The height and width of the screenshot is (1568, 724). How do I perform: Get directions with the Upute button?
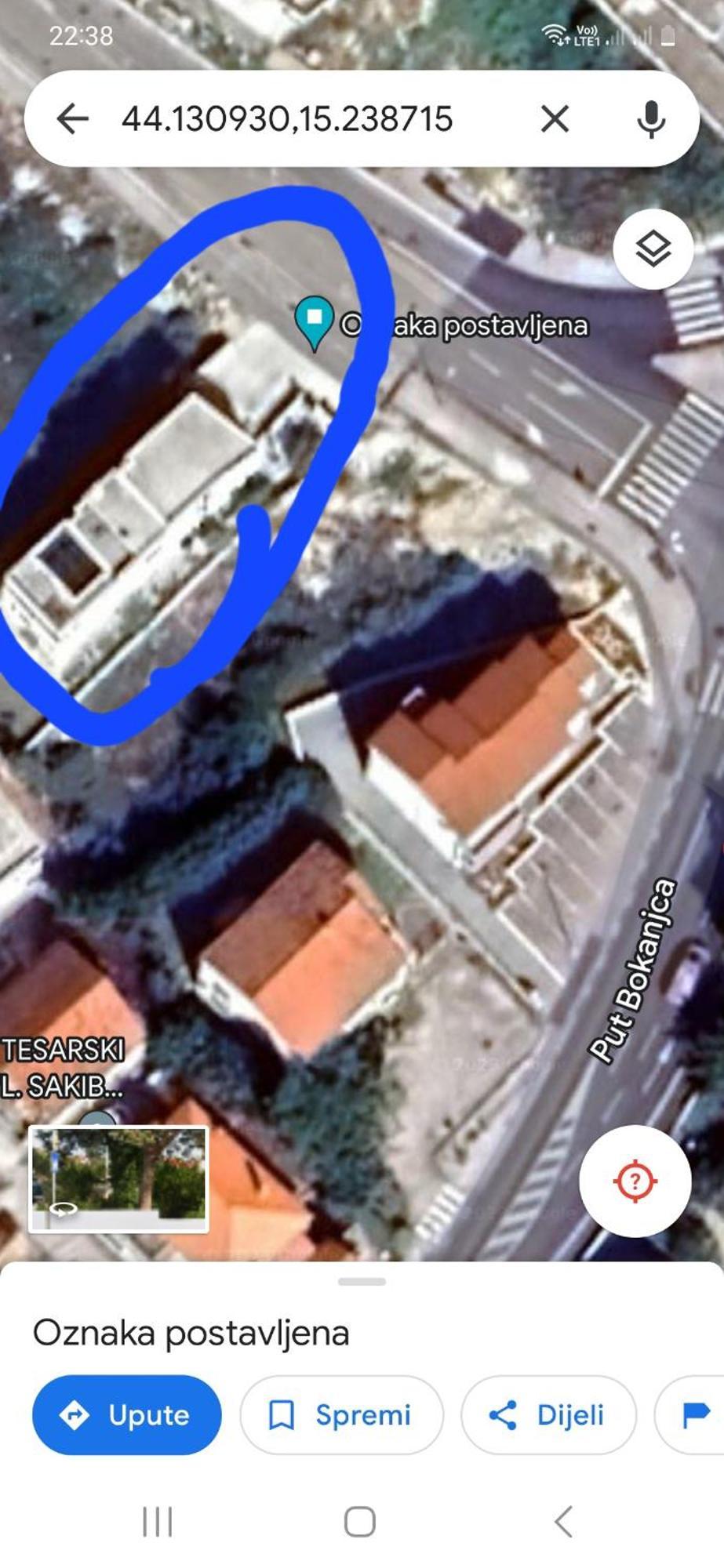click(x=126, y=1414)
